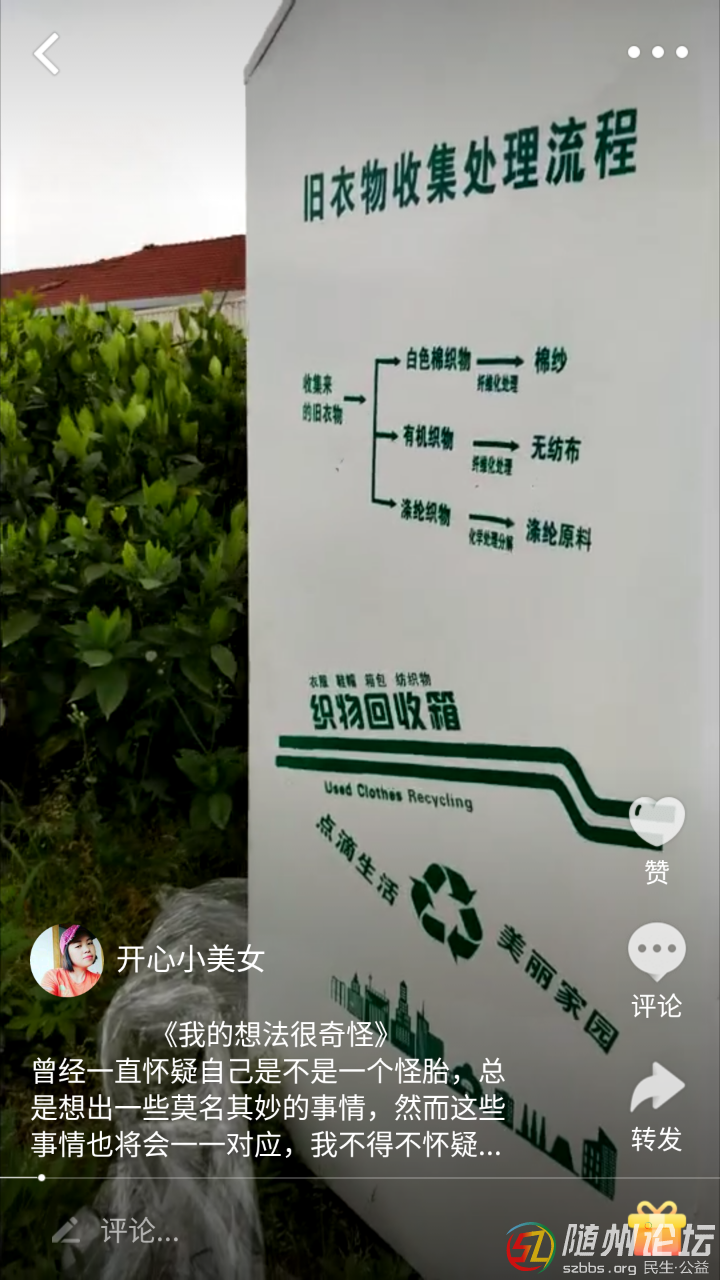Open the three-dot overflow menu
Image resolution: width=720 pixels, height=1280 pixels.
coord(657,52)
